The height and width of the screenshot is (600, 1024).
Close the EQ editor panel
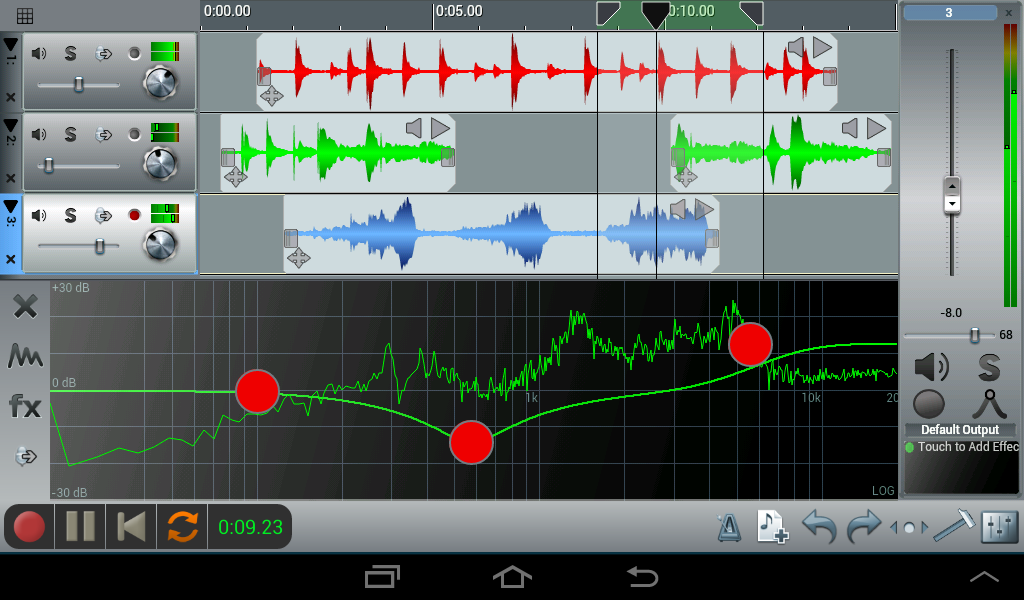point(25,307)
